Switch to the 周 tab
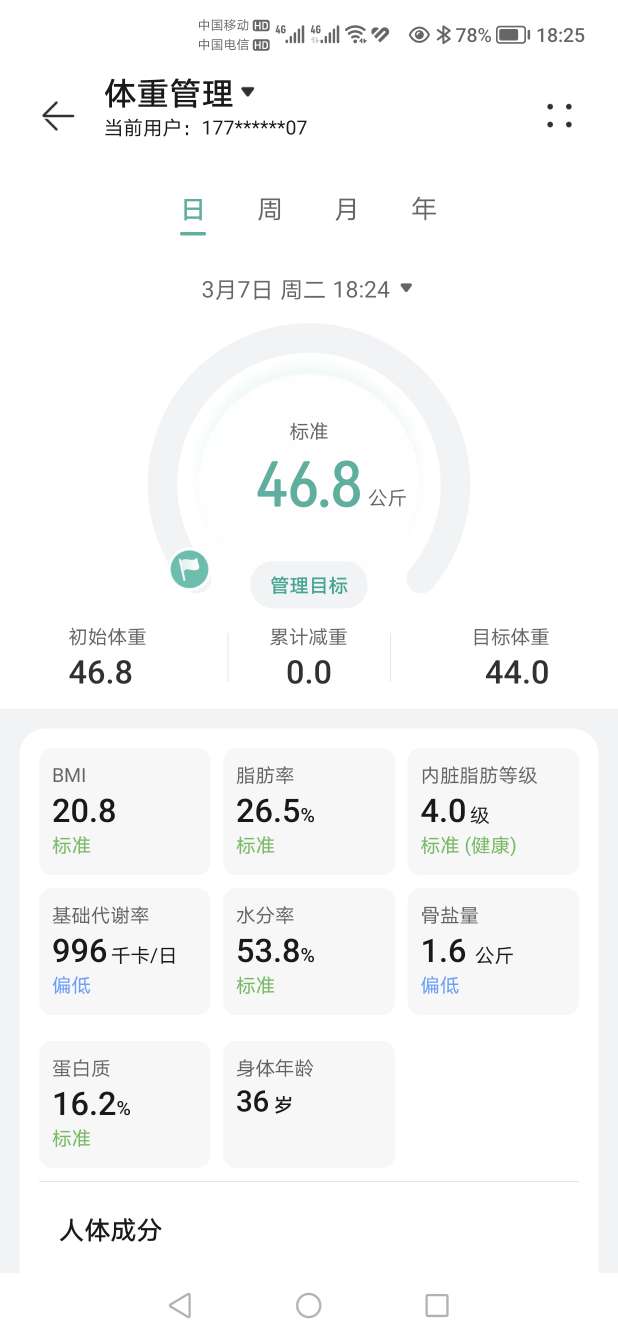Screen dimensions: 618x1338 point(270,210)
